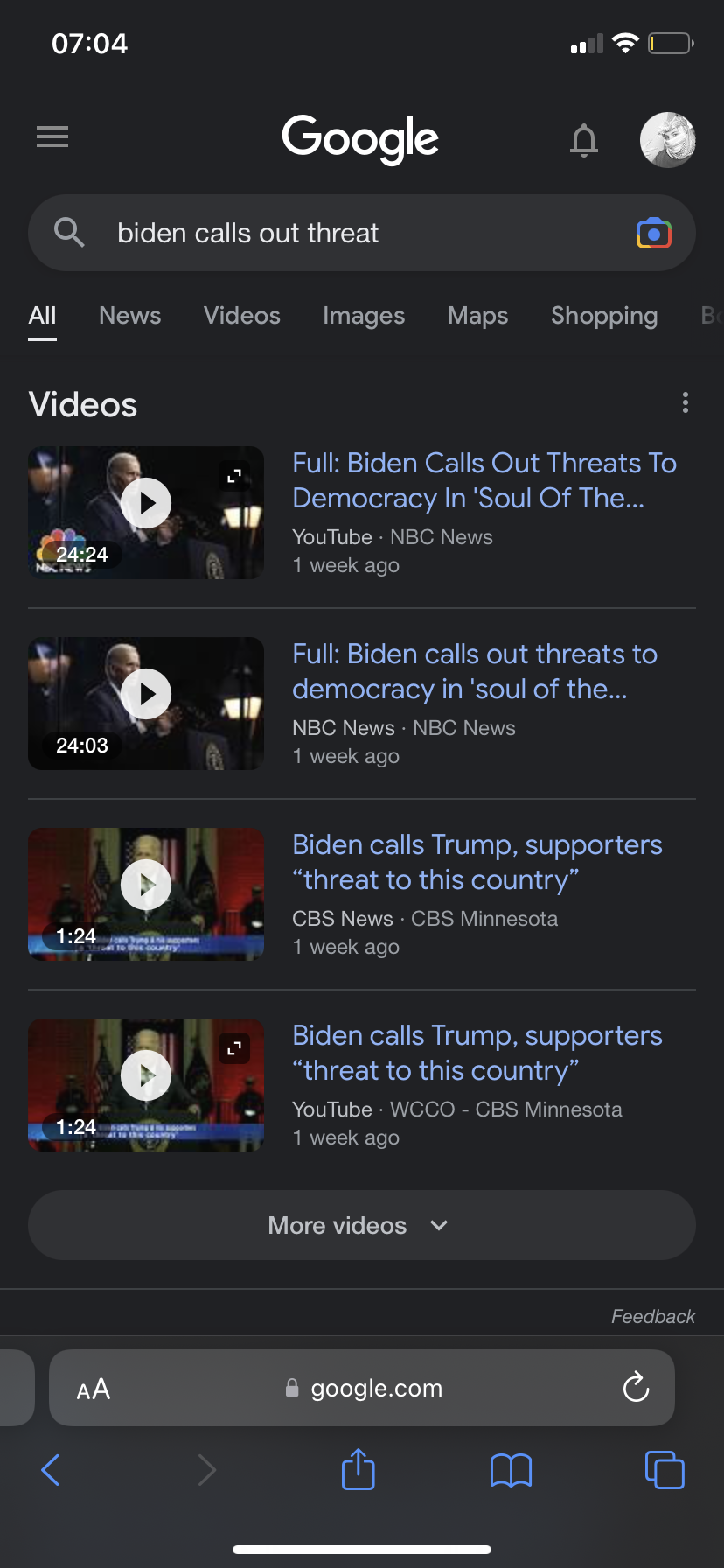Viewport: 724px width, 1568px height.
Task: Search with Google Lens camera icon
Action: pos(653,234)
